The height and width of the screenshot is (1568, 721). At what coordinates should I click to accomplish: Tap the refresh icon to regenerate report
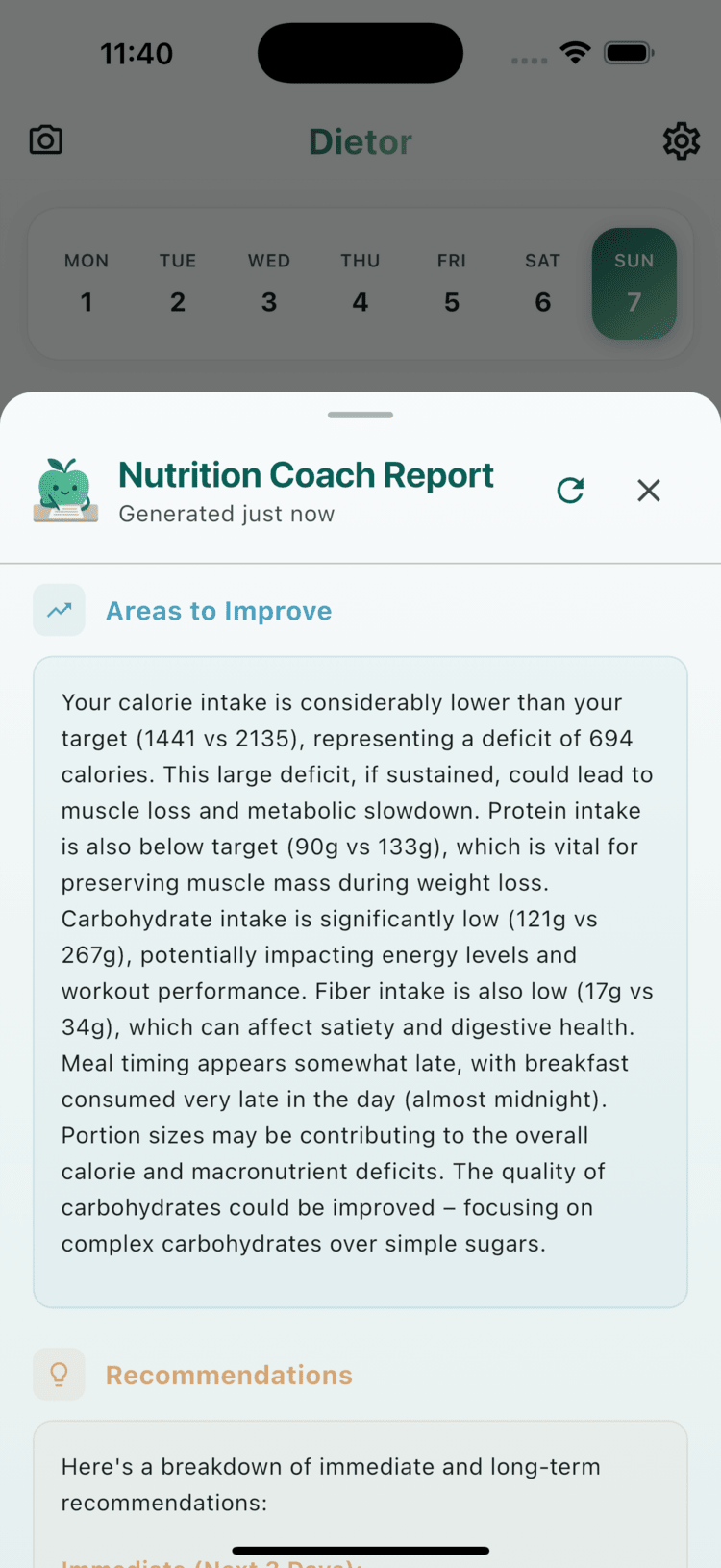click(570, 491)
